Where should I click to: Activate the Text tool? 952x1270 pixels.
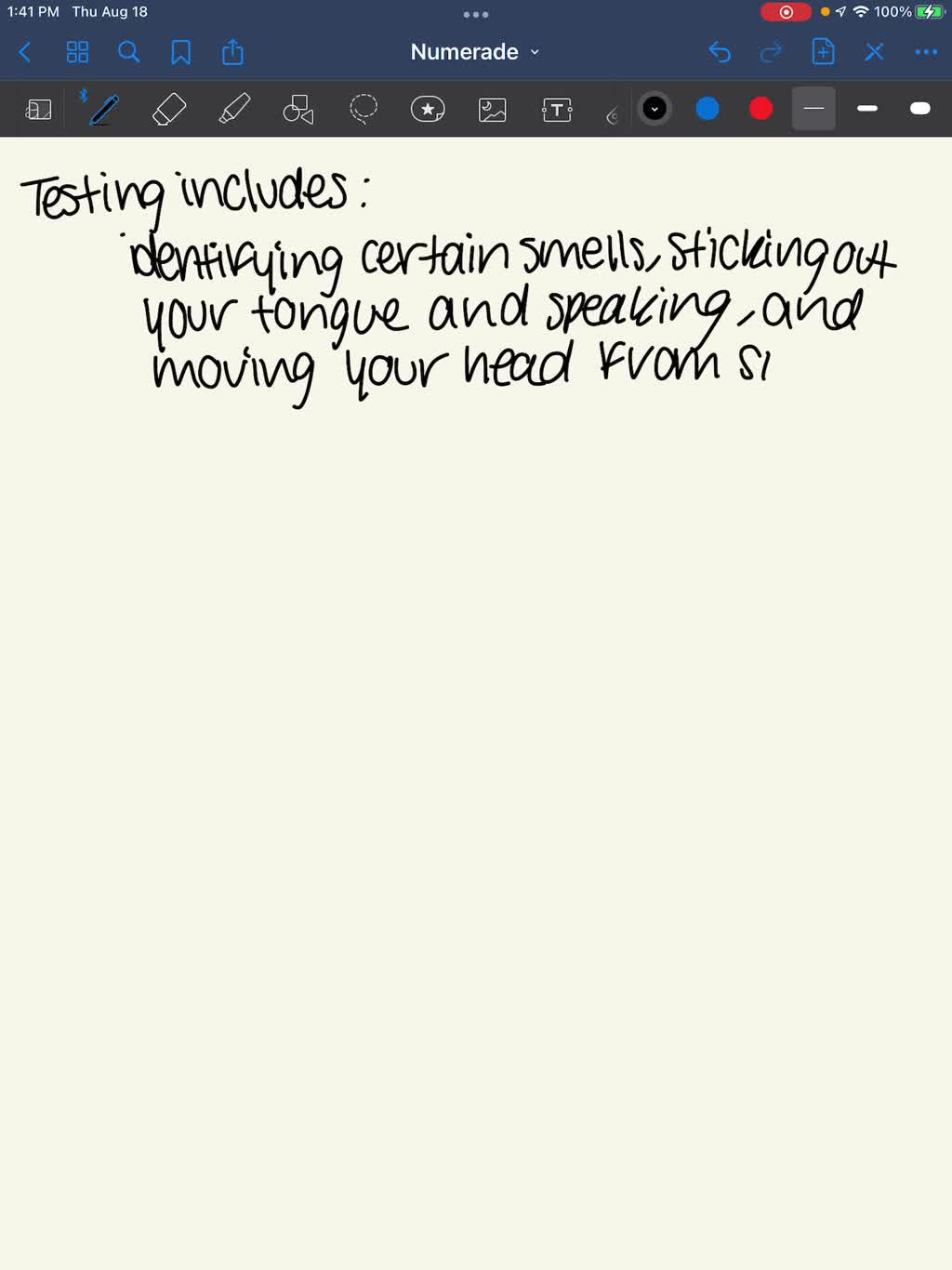coord(555,109)
